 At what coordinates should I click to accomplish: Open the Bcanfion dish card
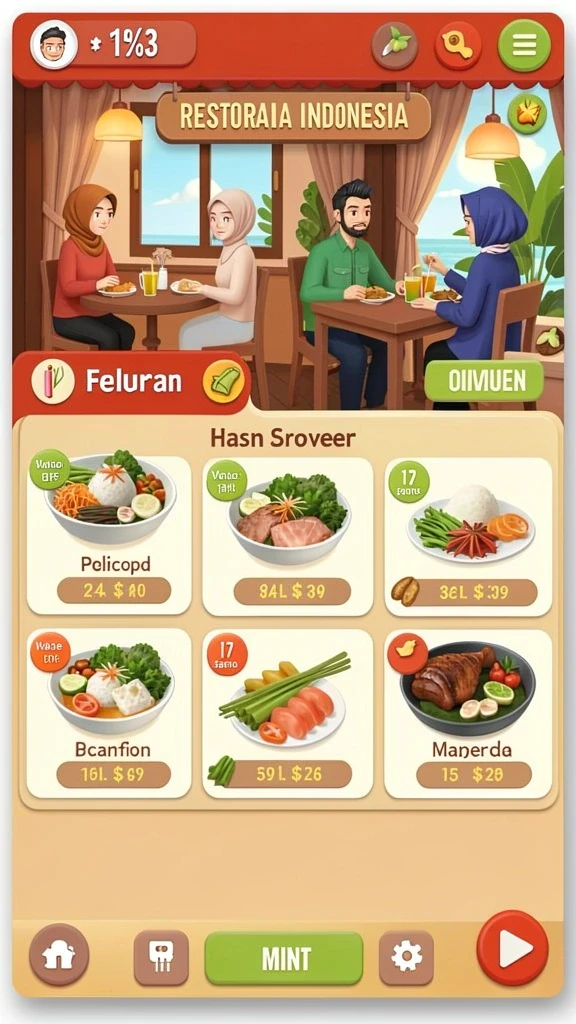[x=109, y=712]
